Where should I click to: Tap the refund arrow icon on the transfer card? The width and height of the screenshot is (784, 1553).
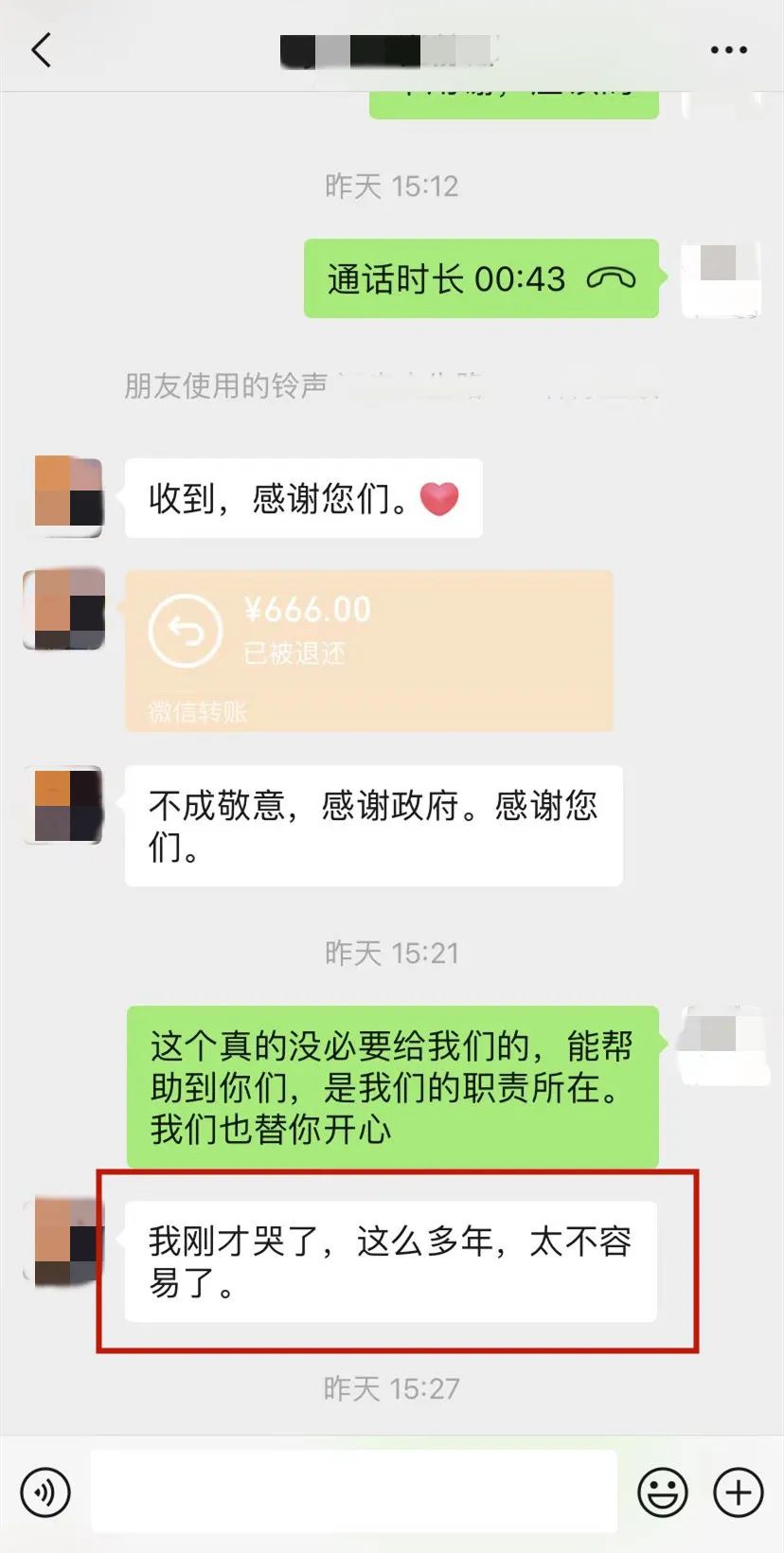point(186,630)
